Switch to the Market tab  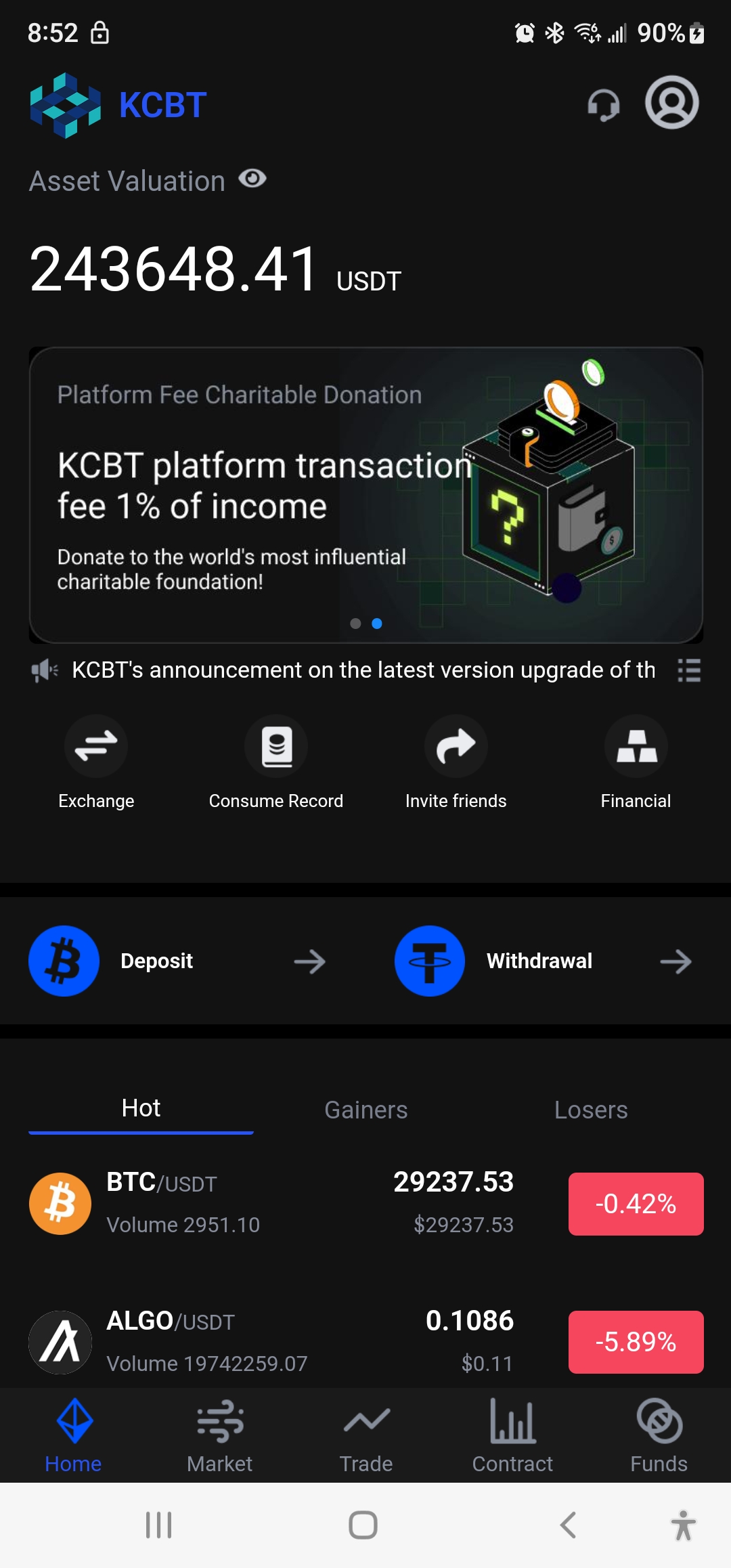[x=219, y=1435]
